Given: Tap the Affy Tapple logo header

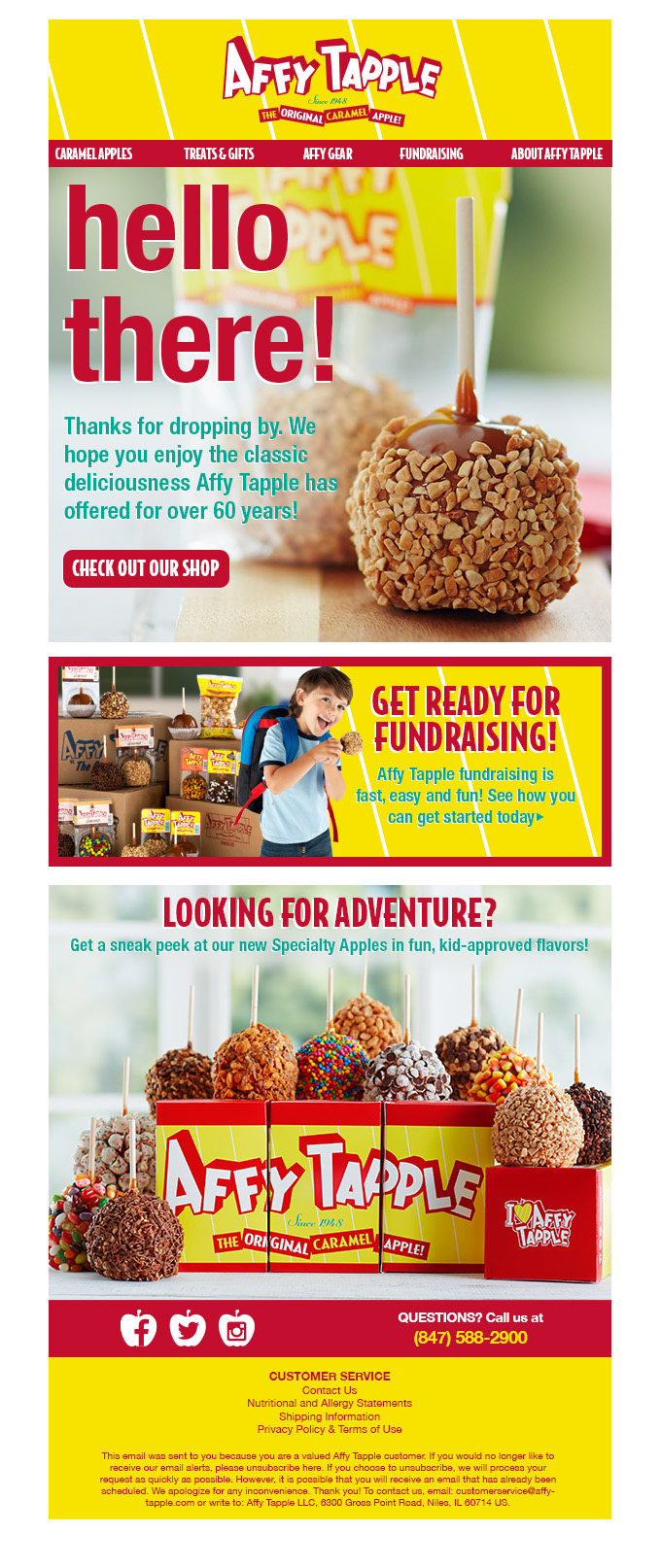Looking at the screenshot, I should pyautogui.click(x=330, y=81).
